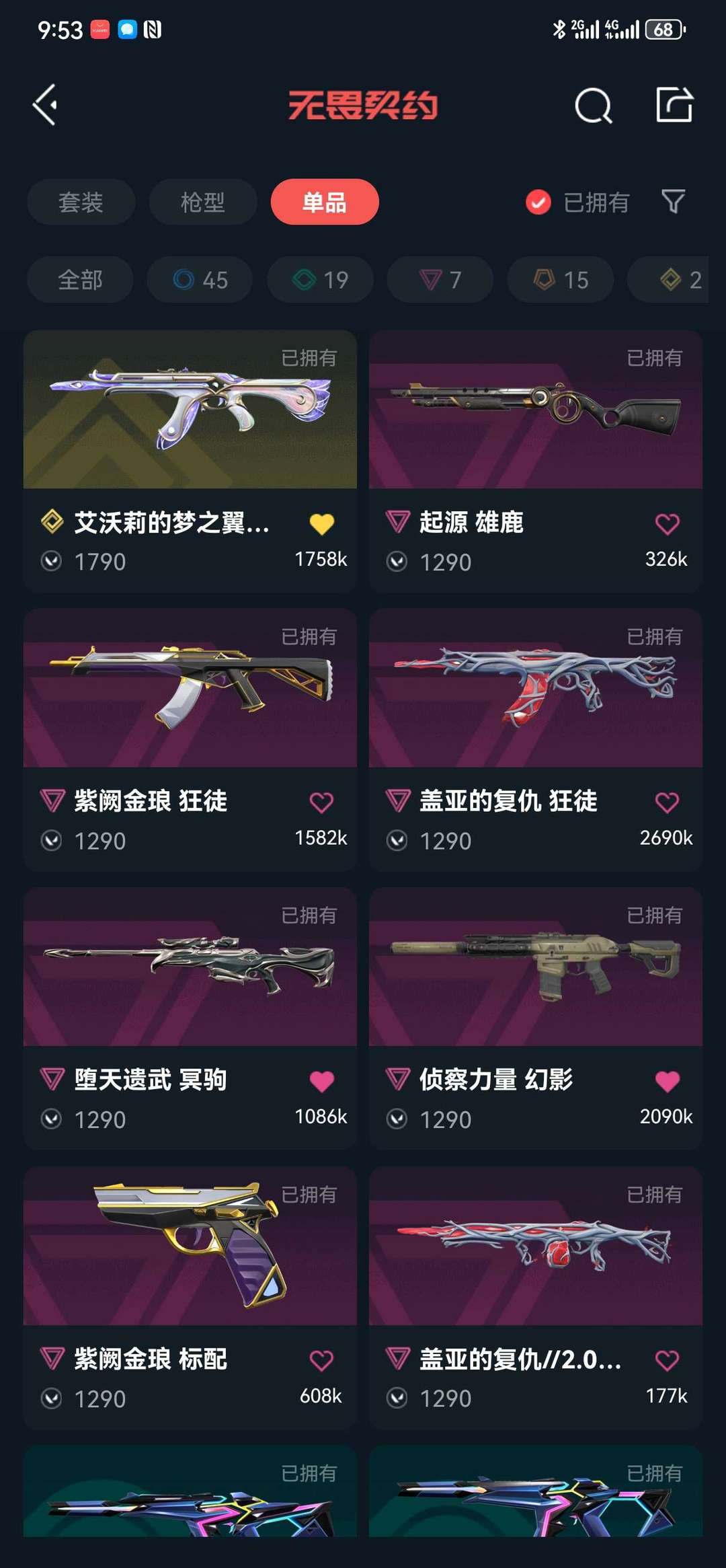Tap the share icon at top right

674,105
